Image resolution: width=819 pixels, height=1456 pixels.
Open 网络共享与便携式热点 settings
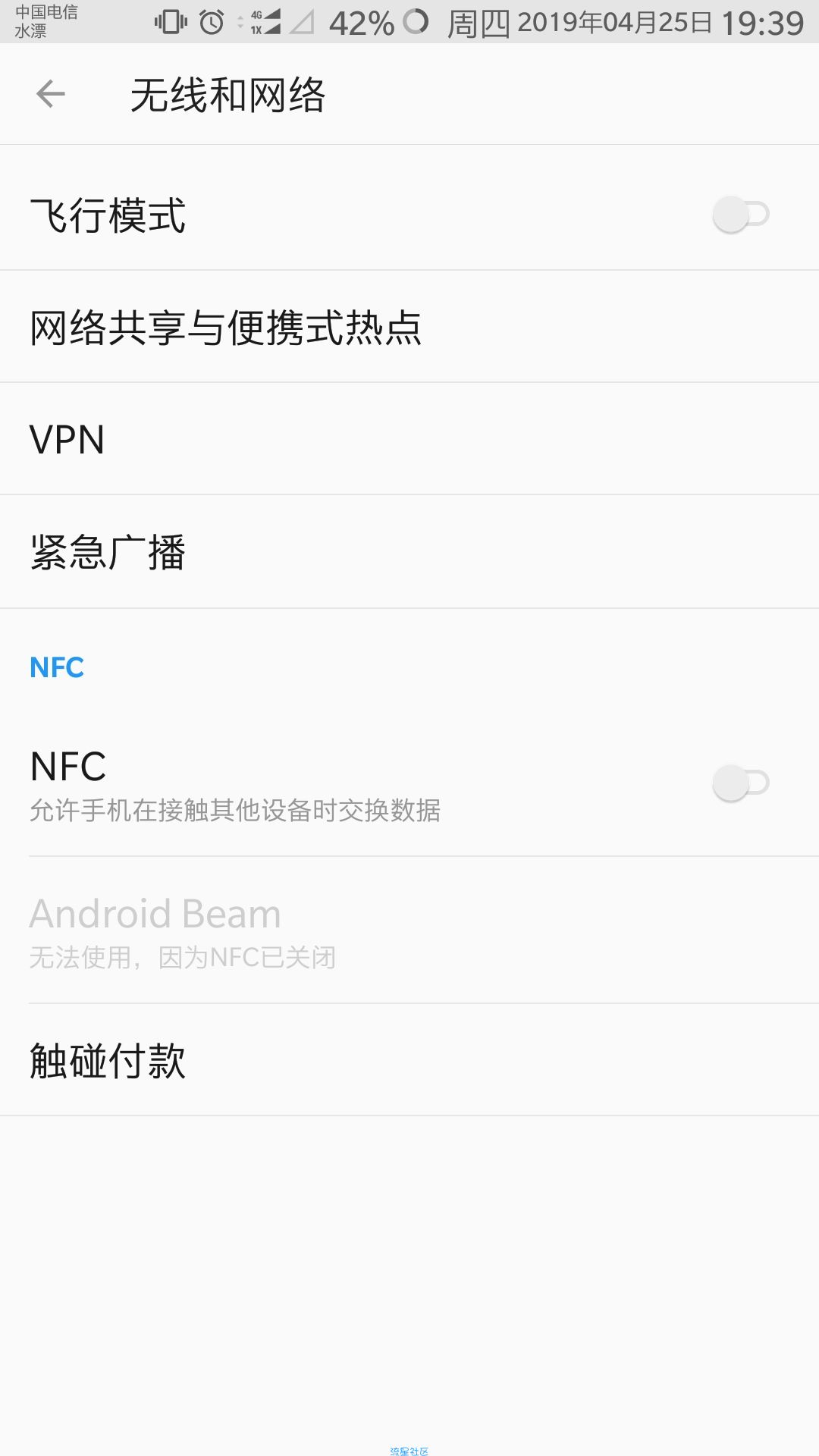(409, 327)
